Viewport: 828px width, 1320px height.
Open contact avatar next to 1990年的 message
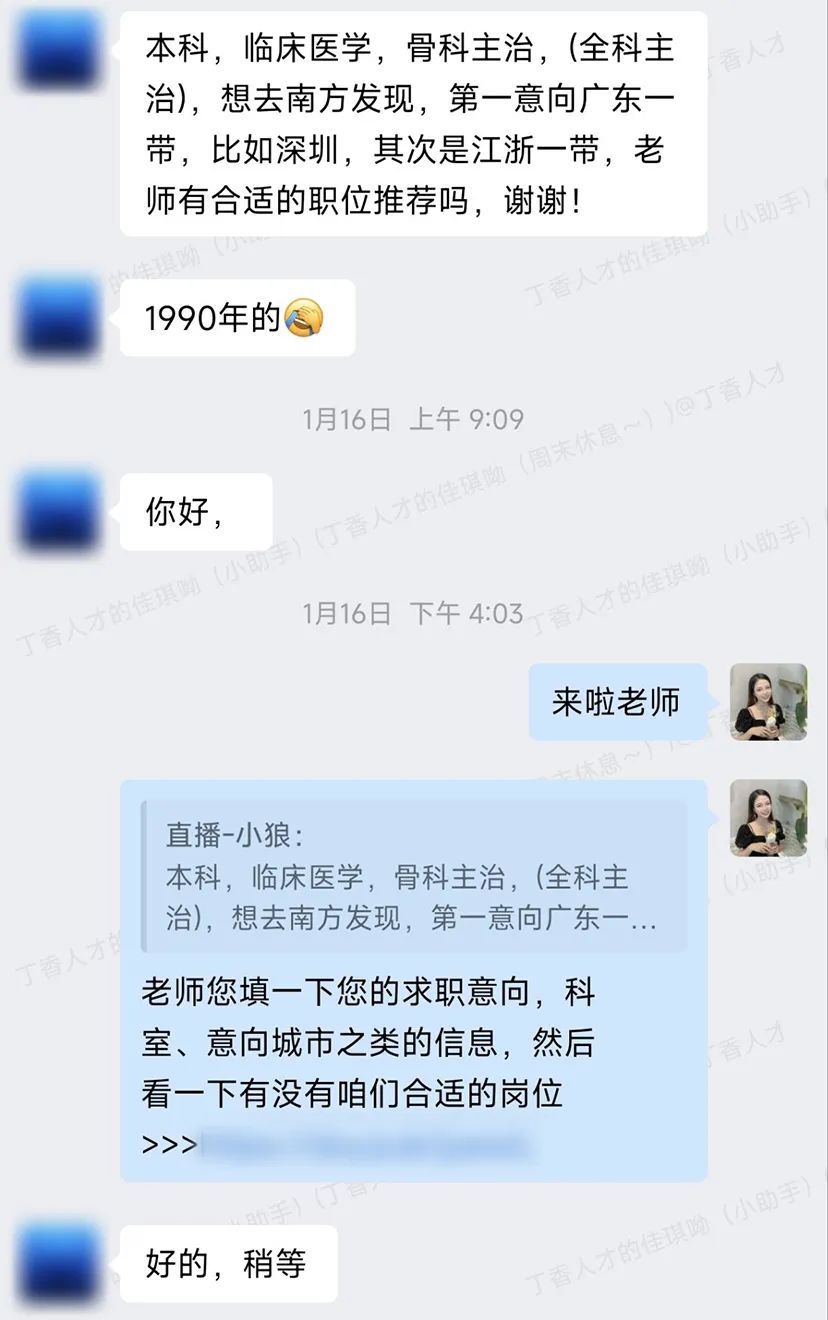[60, 319]
